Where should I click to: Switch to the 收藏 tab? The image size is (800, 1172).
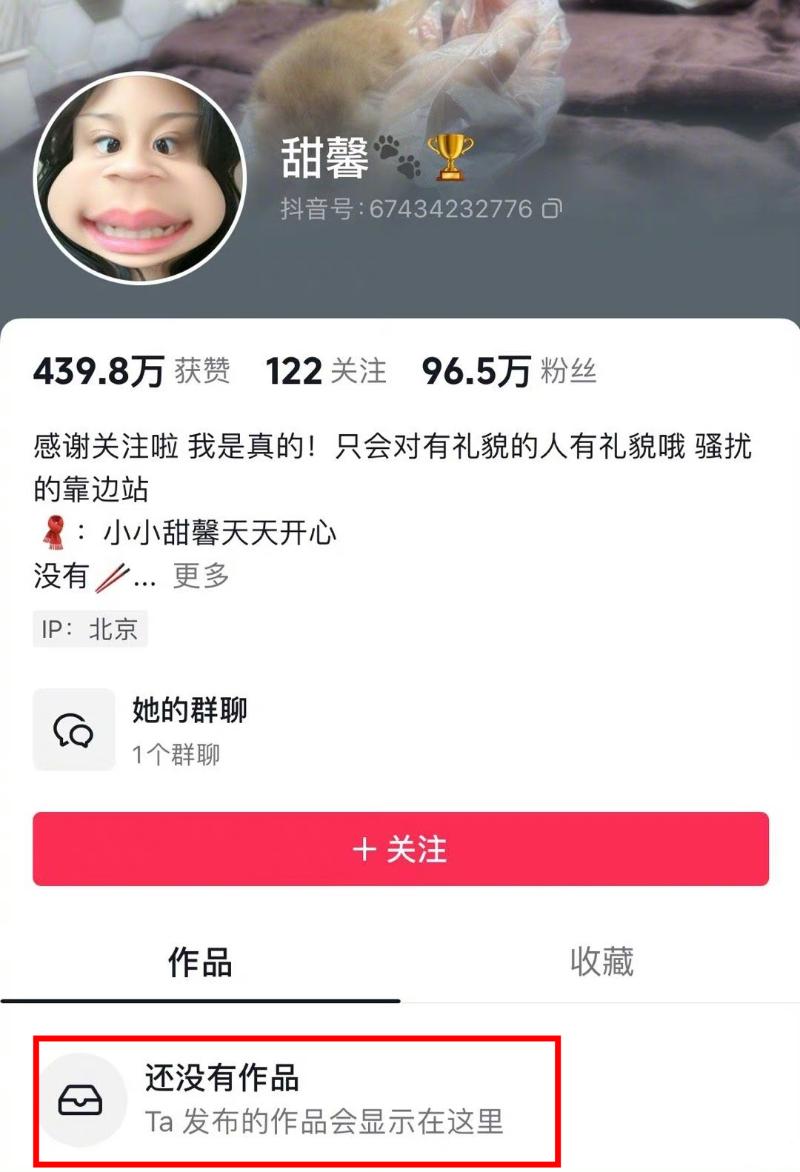click(601, 961)
